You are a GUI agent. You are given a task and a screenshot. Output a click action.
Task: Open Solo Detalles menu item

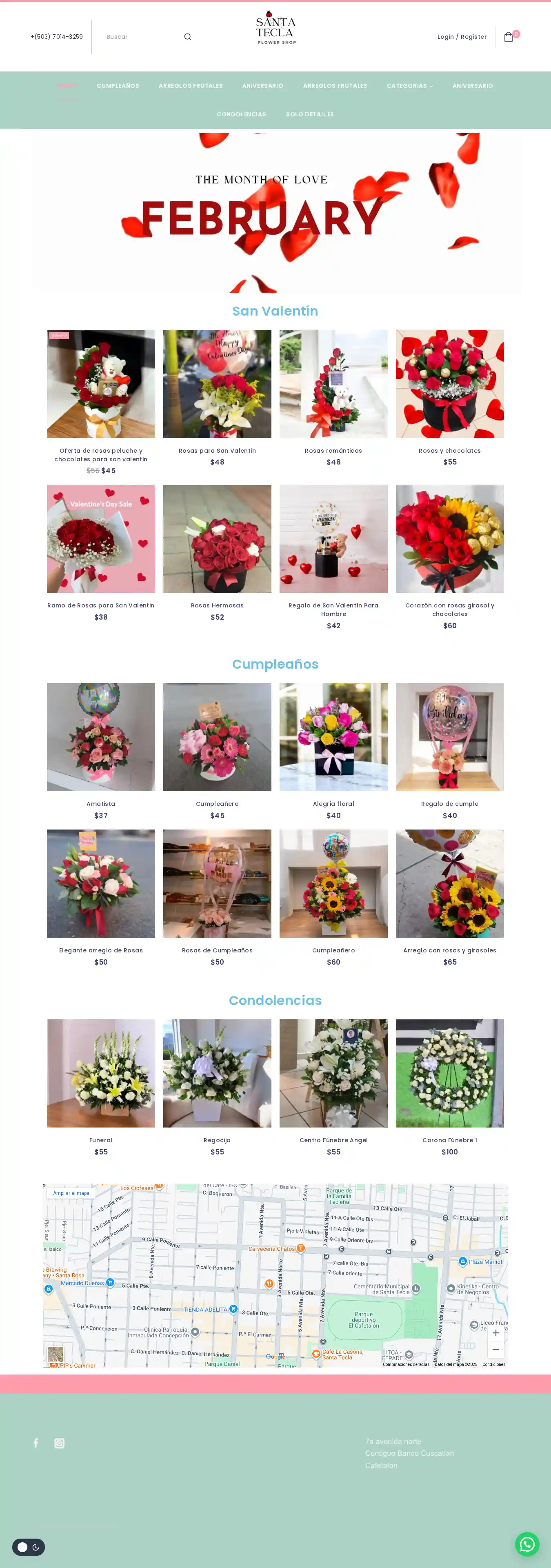[309, 114]
